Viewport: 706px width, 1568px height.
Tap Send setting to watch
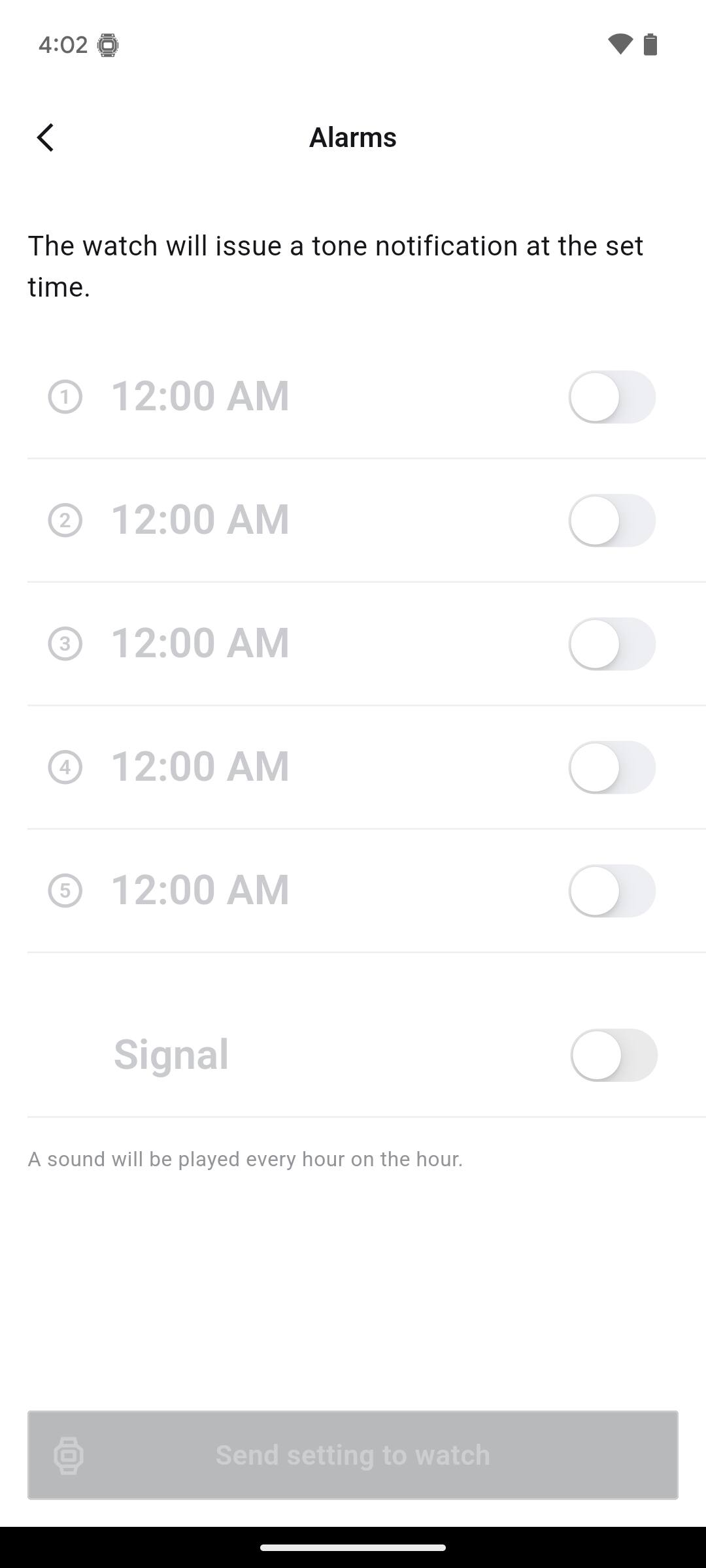(x=353, y=1455)
